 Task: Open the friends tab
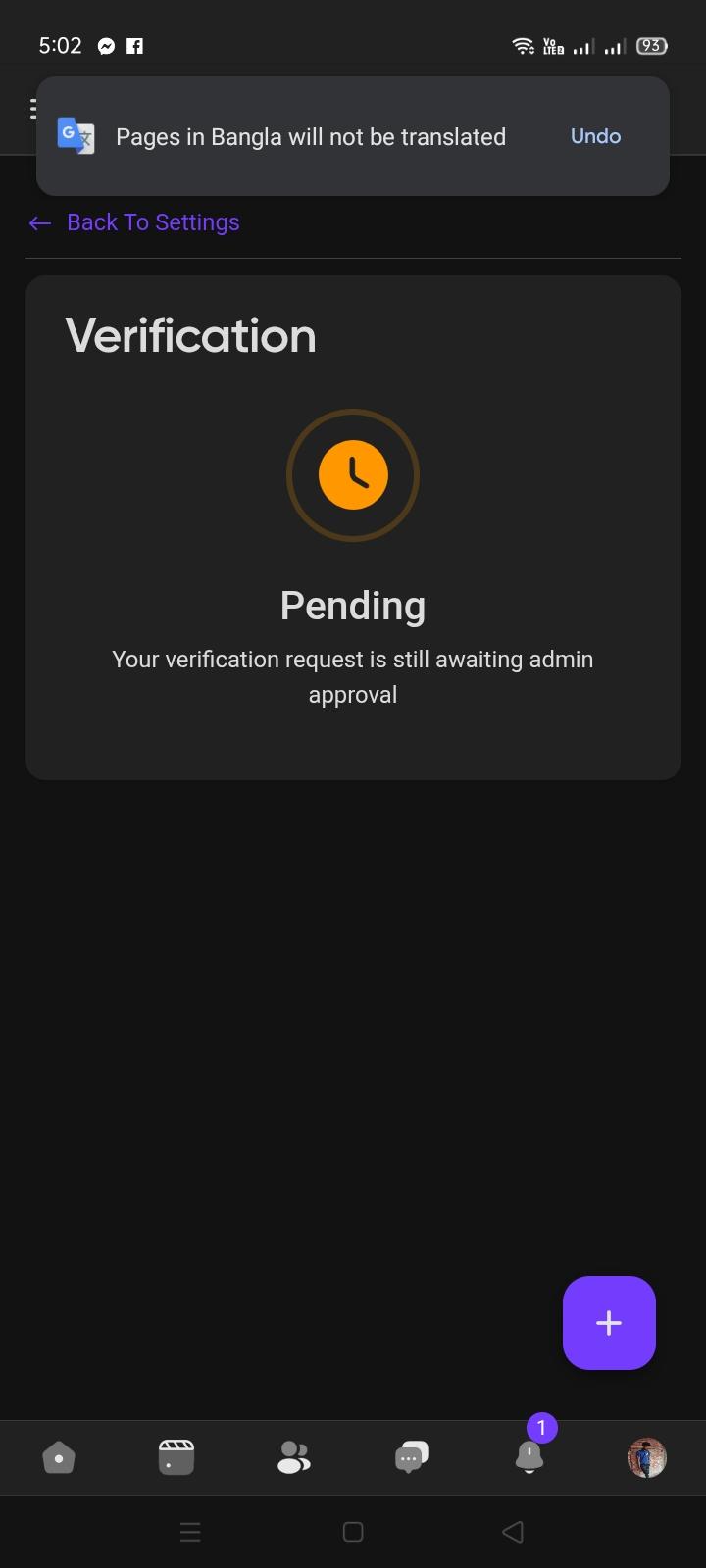pyautogui.click(x=294, y=1457)
